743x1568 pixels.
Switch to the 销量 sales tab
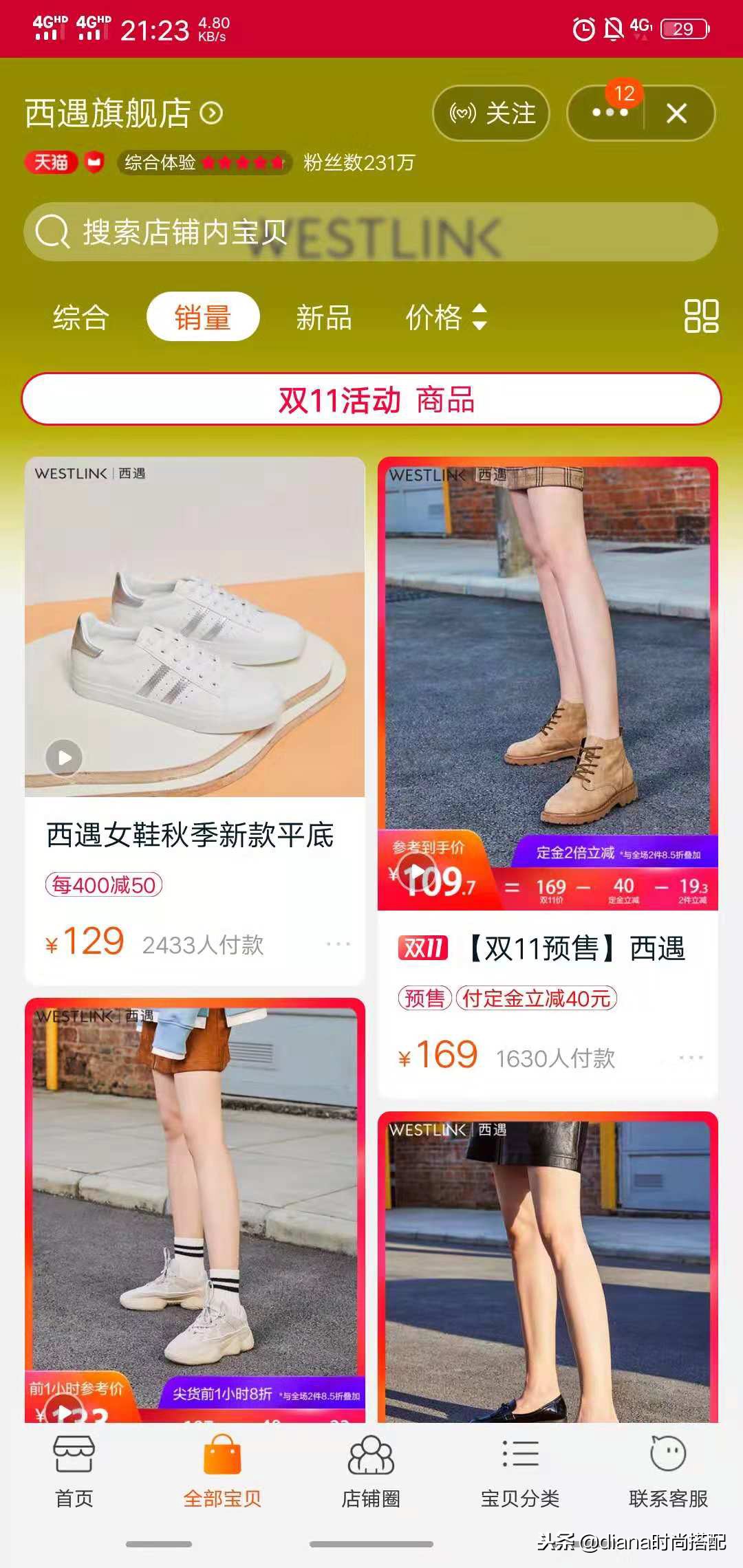(202, 318)
